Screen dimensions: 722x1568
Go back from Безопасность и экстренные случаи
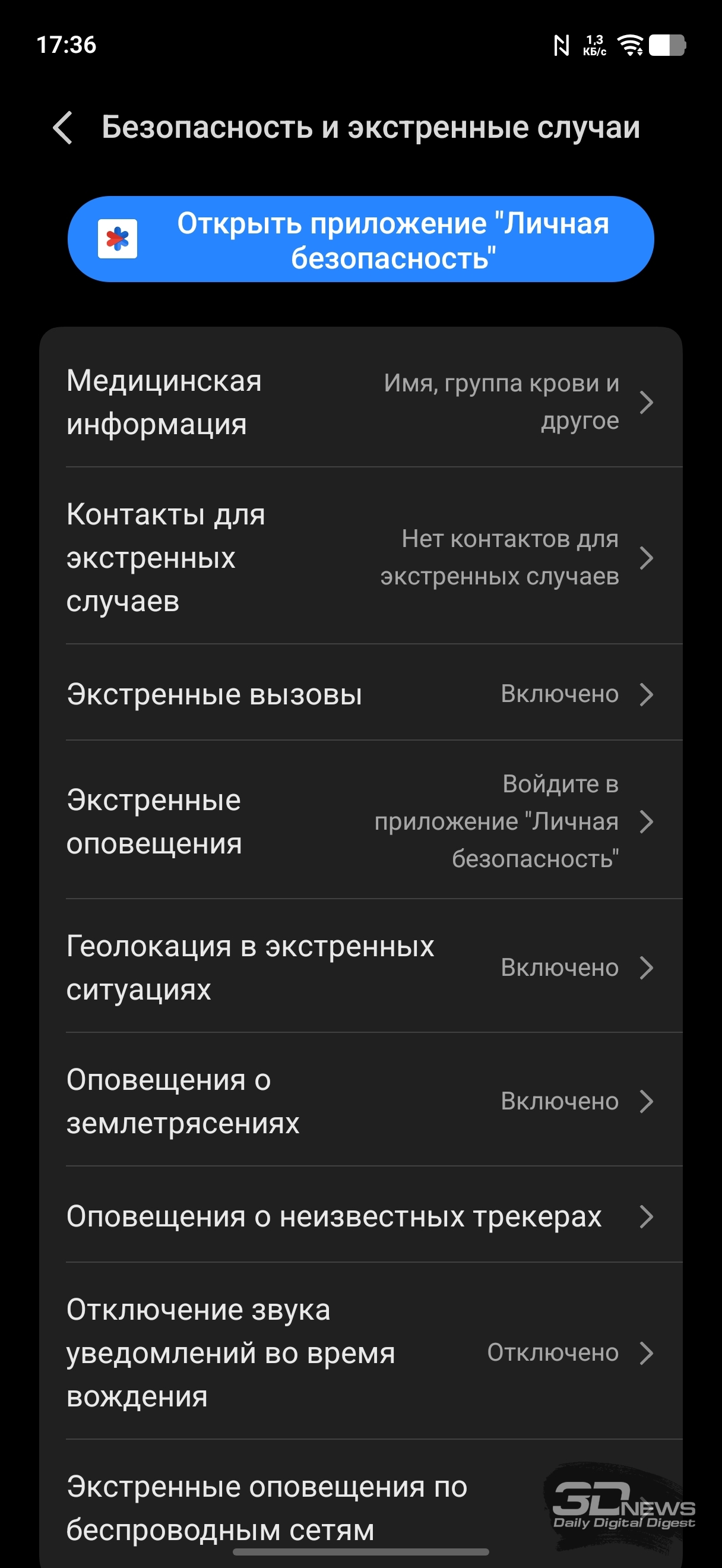tap(64, 128)
